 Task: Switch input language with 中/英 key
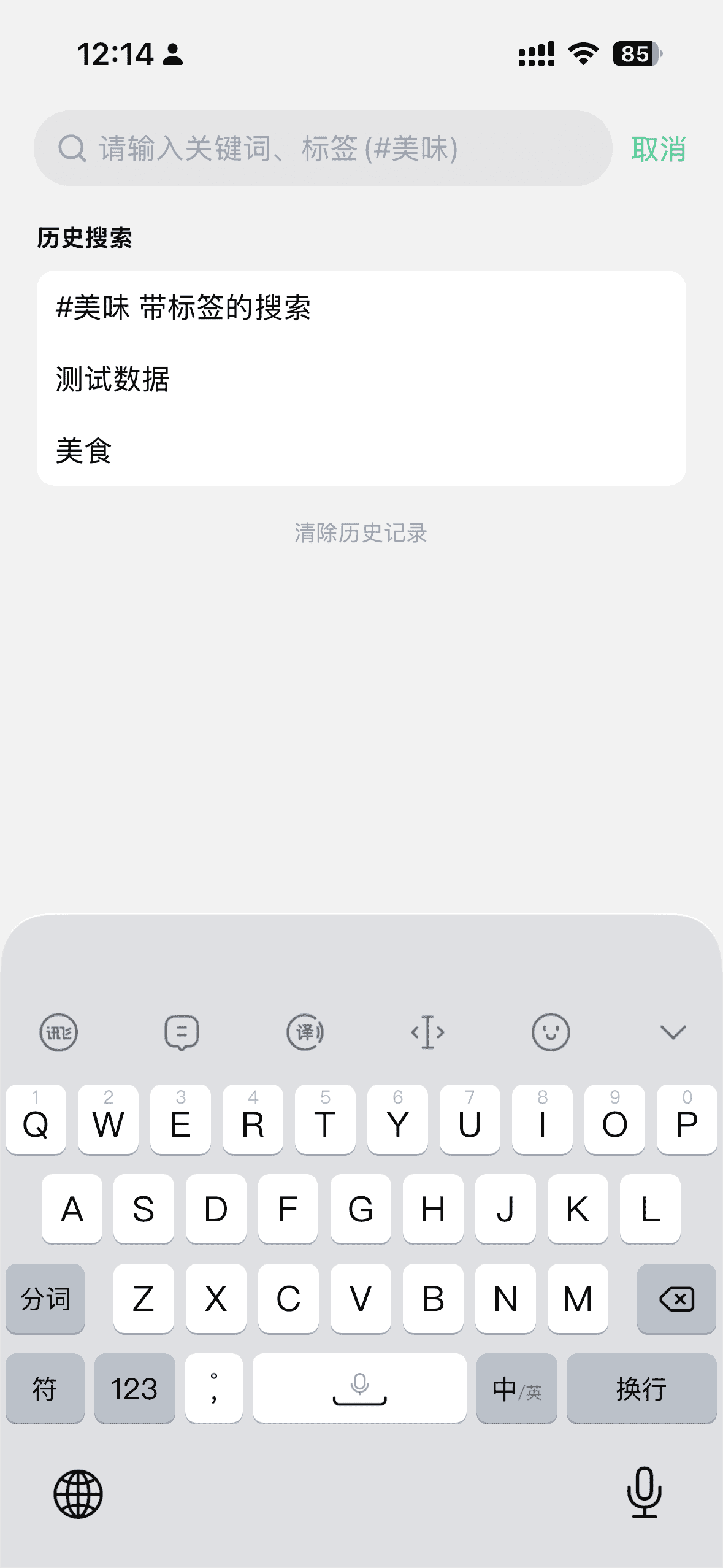(516, 1388)
